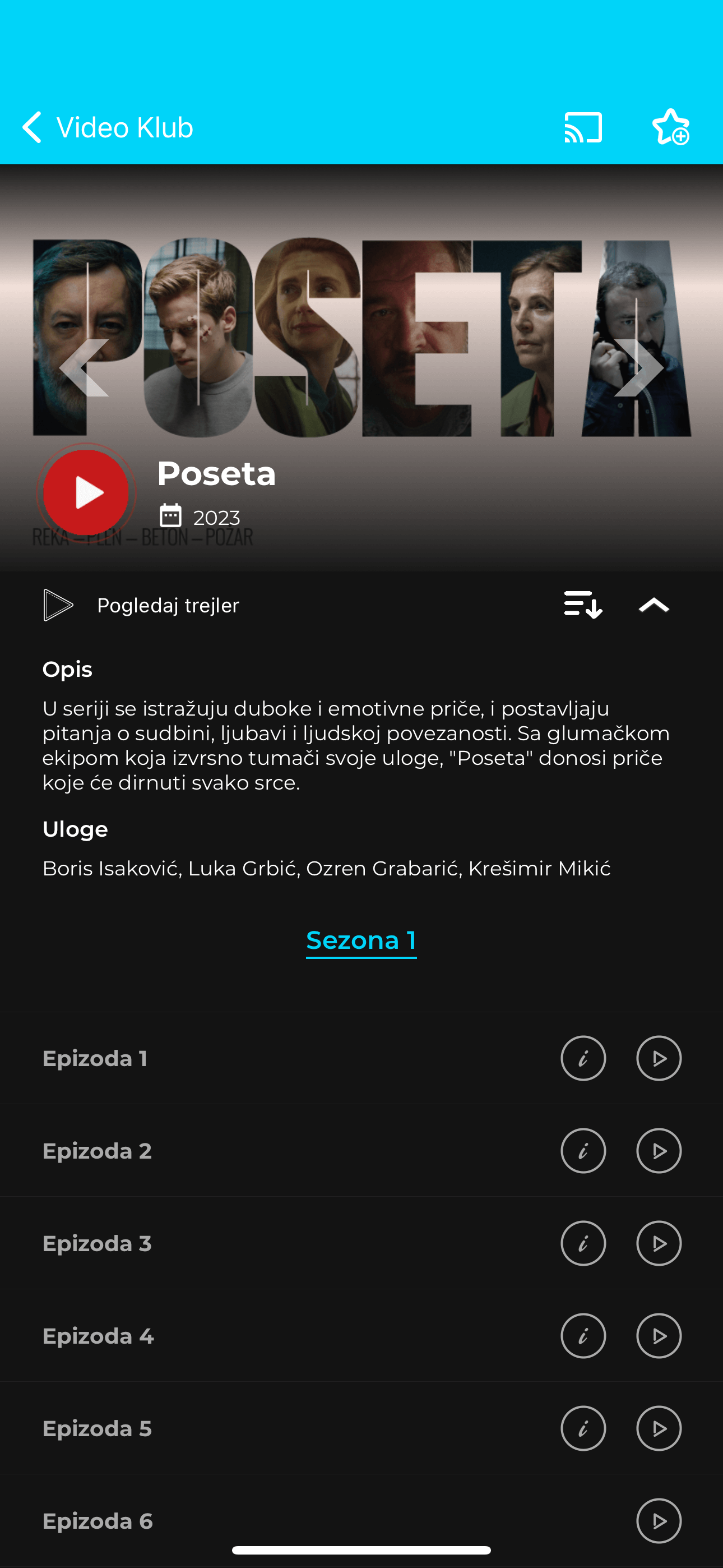Change the episode sort order

[x=582, y=605]
